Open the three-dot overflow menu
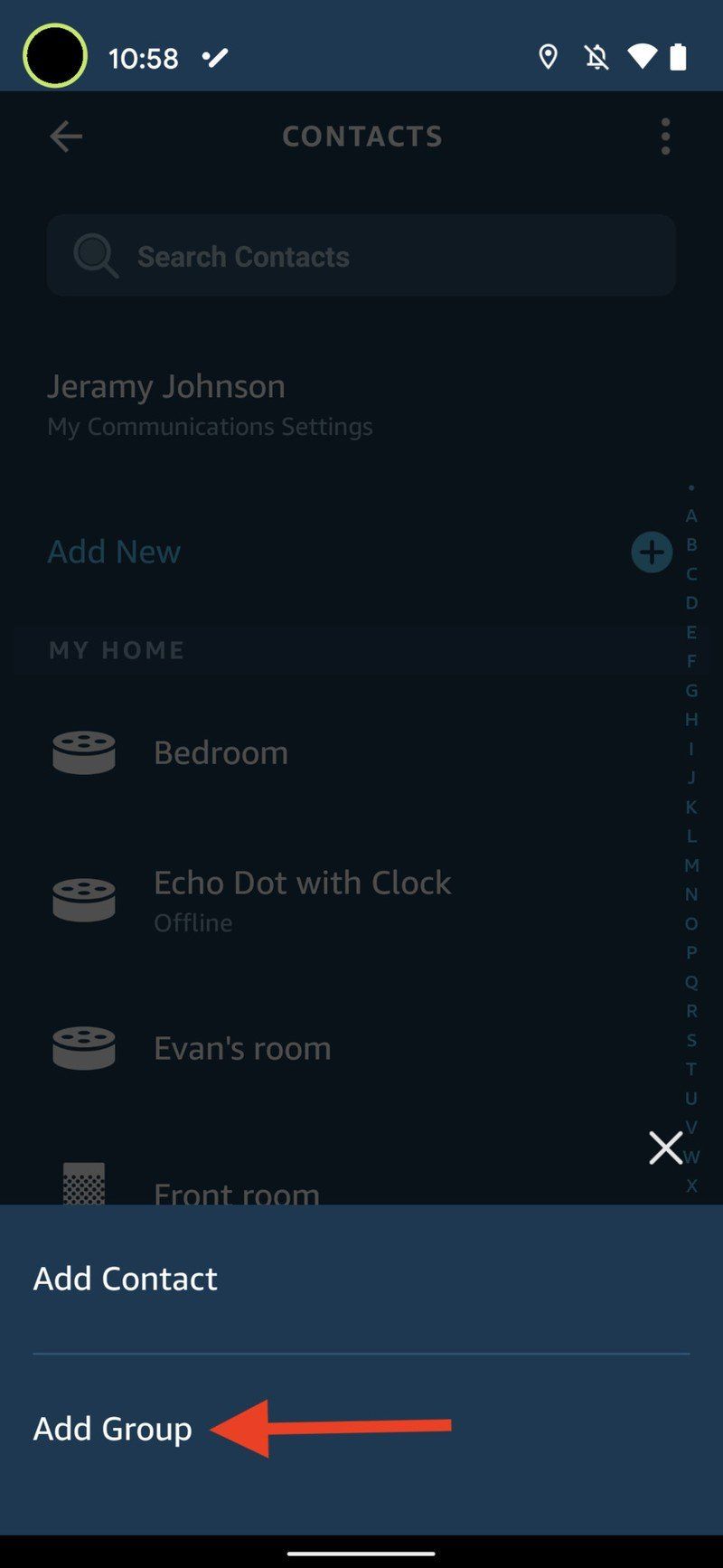 tap(665, 137)
